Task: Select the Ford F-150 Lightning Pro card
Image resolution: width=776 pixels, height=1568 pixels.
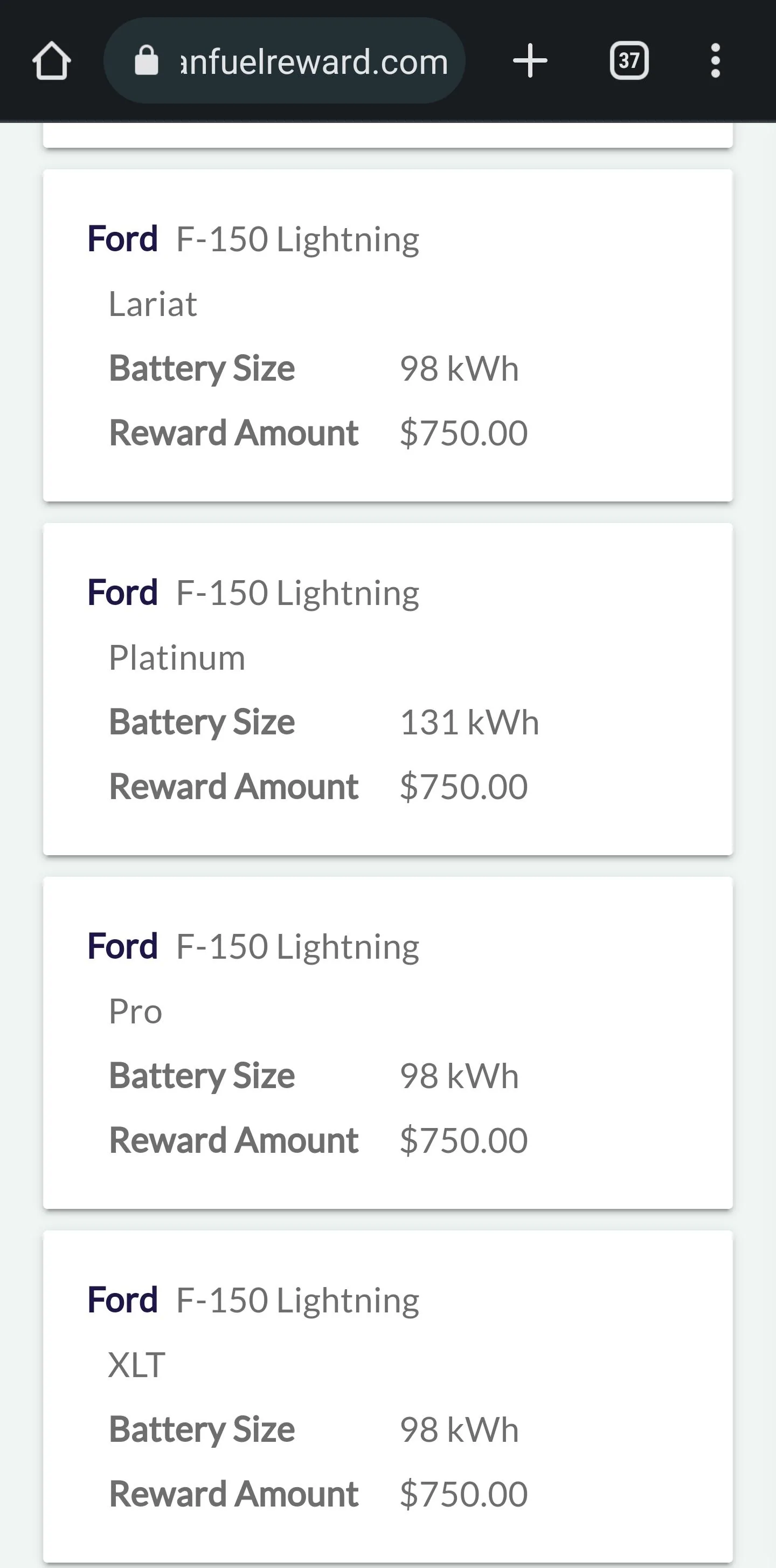Action: (388, 1041)
